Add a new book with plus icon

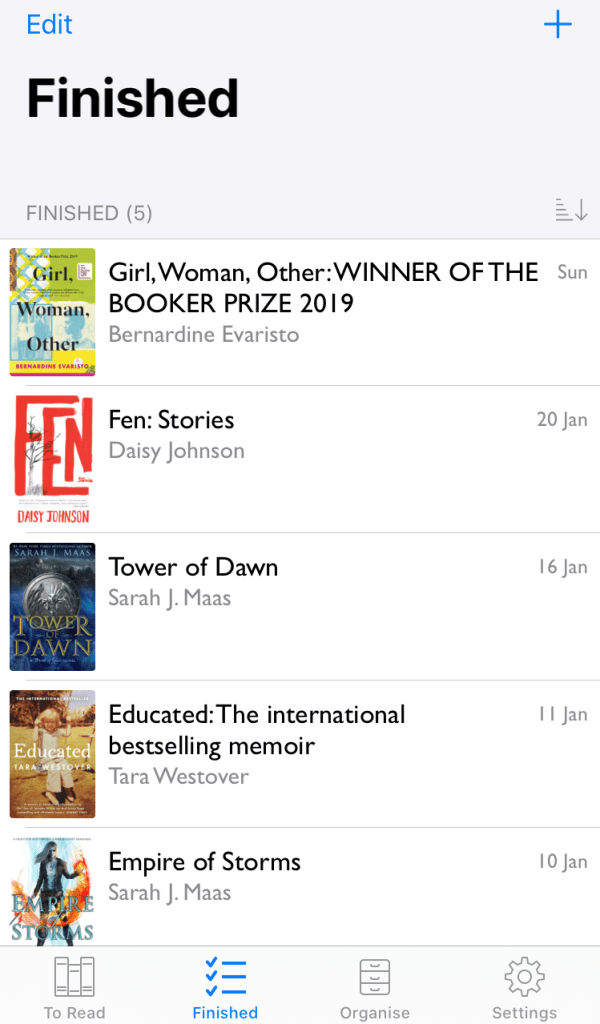coord(557,25)
